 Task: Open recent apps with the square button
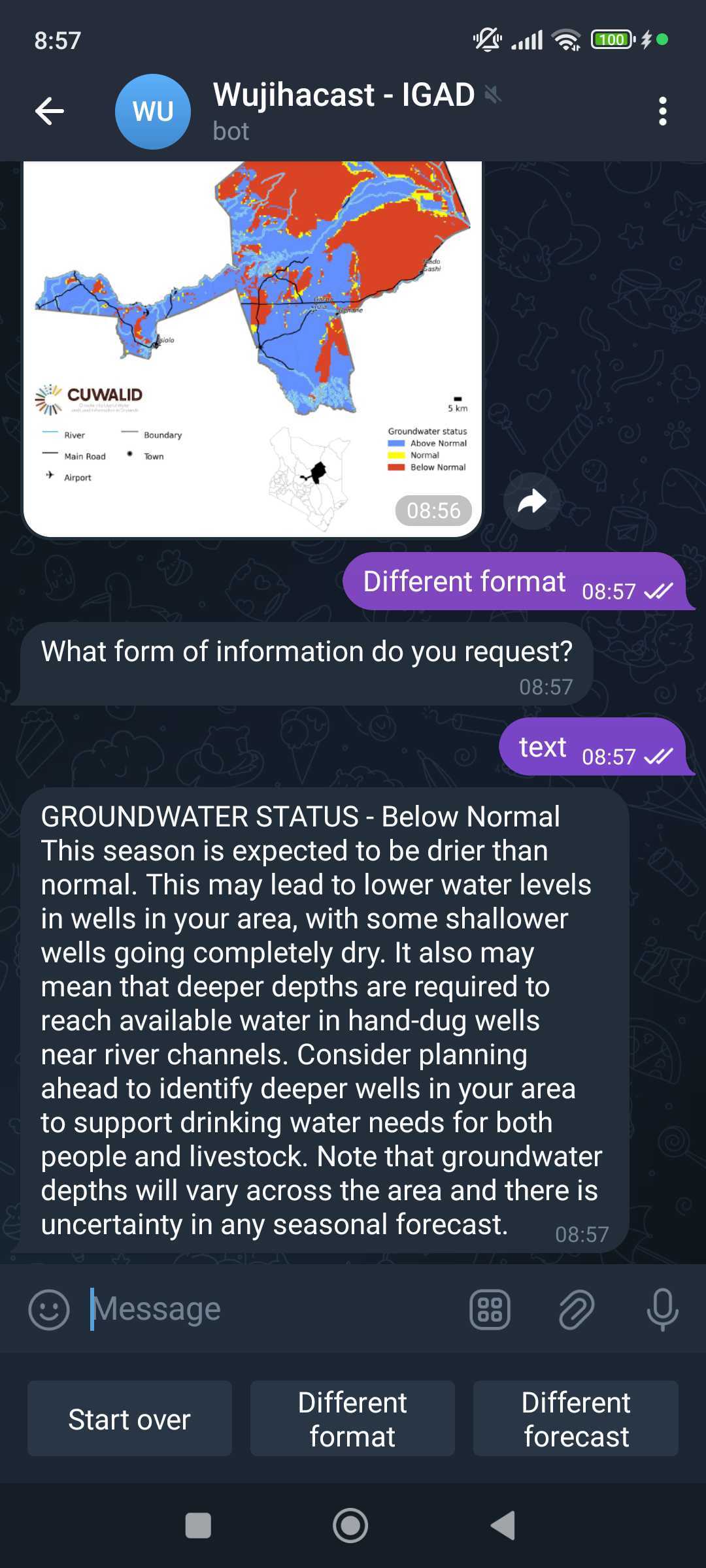point(198,1526)
